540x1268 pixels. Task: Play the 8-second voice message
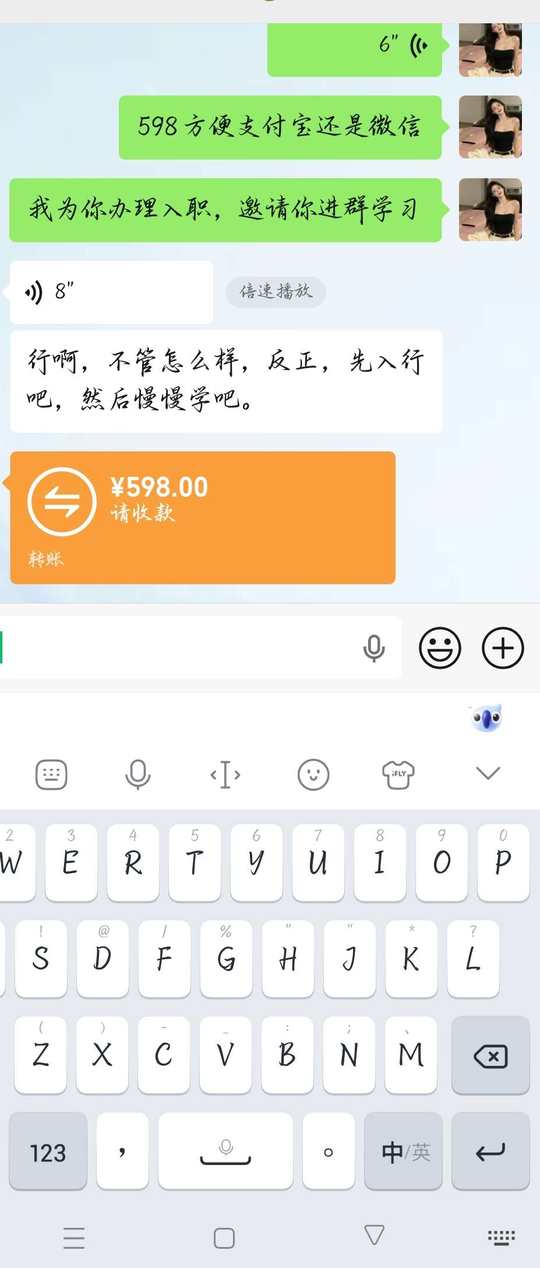[x=111, y=292]
